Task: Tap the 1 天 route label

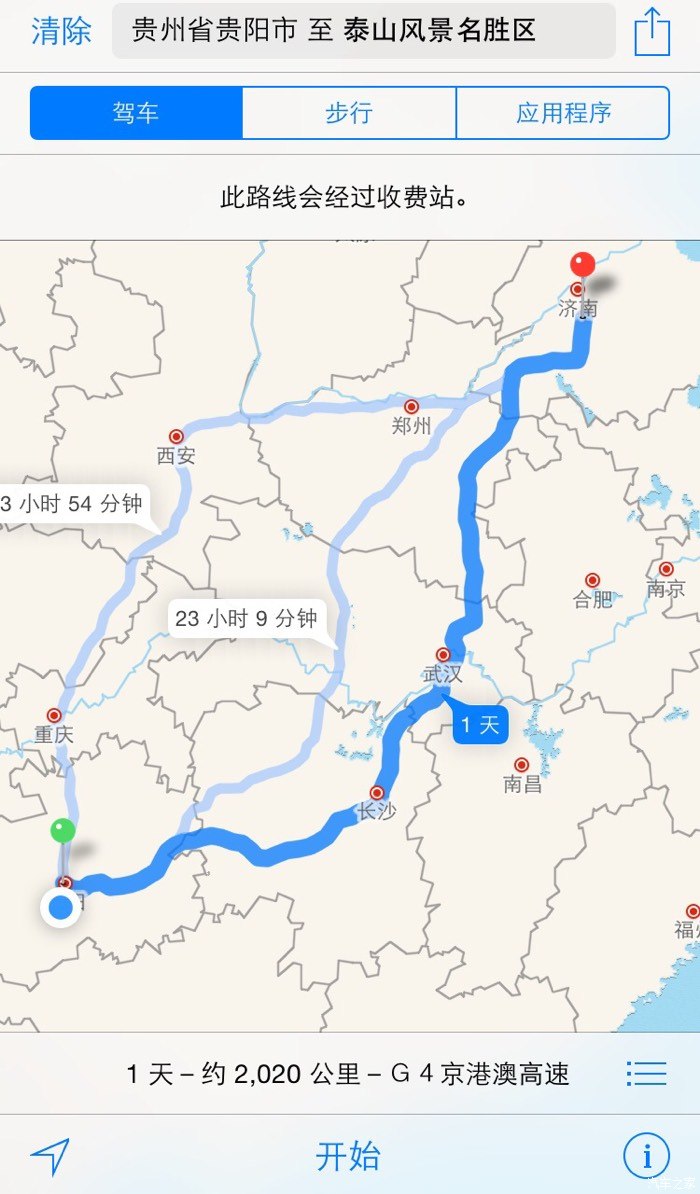Action: pyautogui.click(x=480, y=724)
